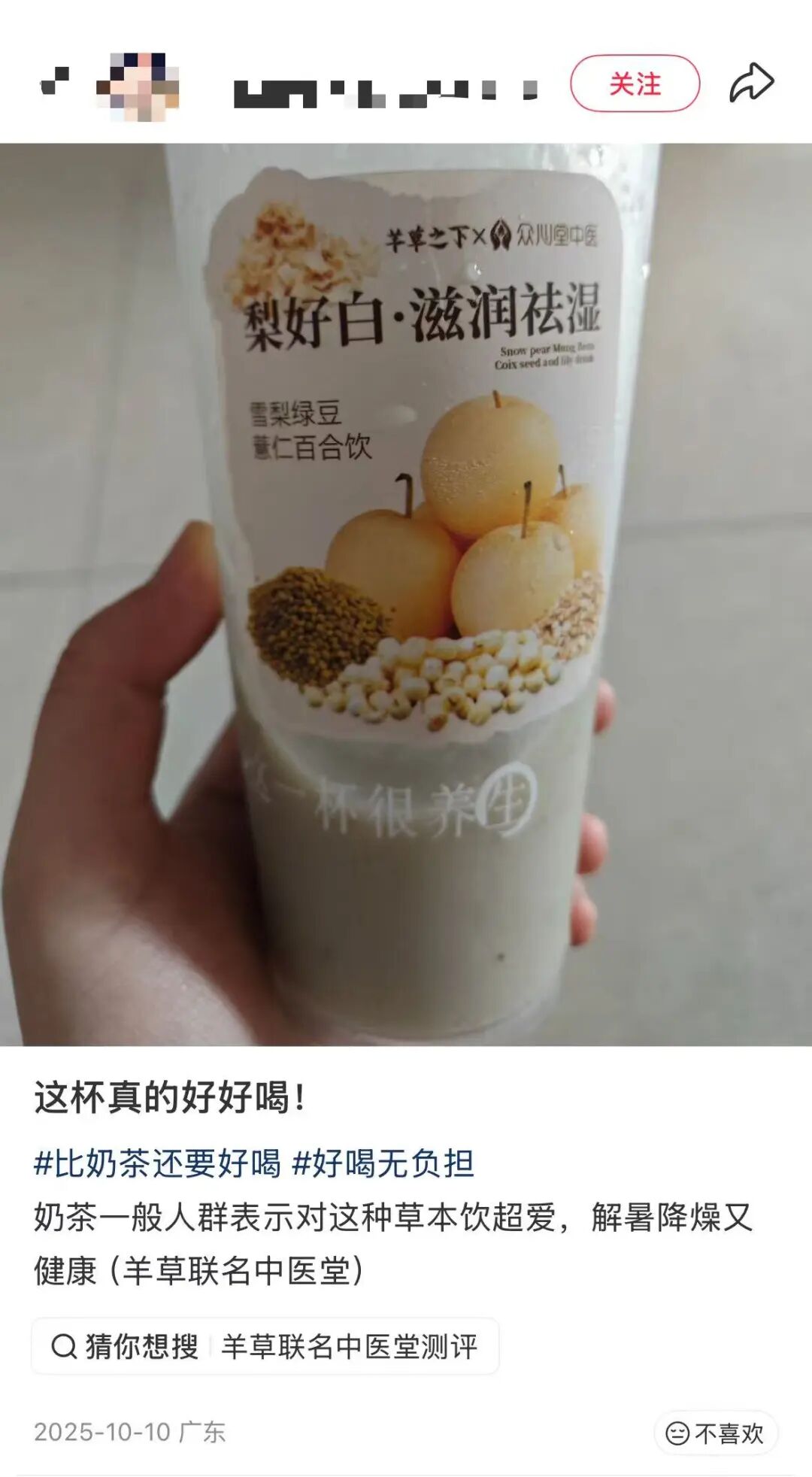
Task: Mark post as 不喜欢
Action: click(715, 1433)
